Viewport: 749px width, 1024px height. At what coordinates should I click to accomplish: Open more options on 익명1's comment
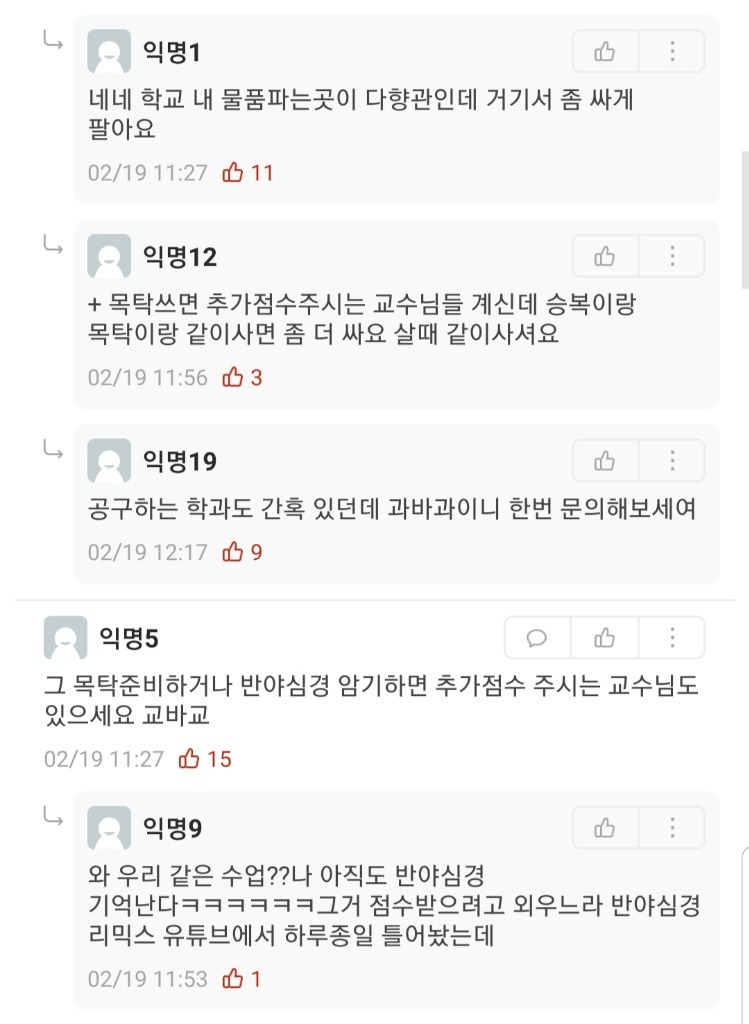point(672,51)
